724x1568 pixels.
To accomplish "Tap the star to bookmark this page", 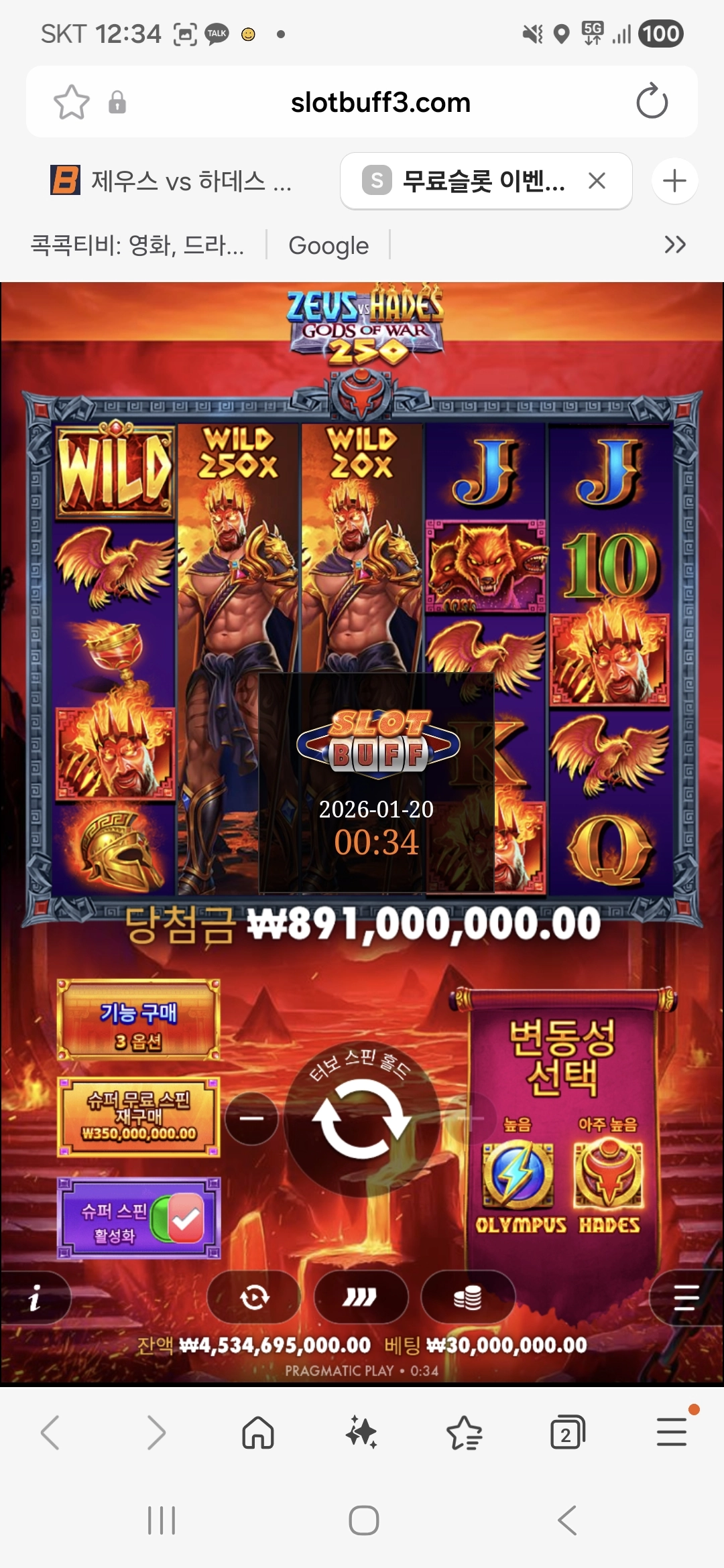I will (x=72, y=102).
